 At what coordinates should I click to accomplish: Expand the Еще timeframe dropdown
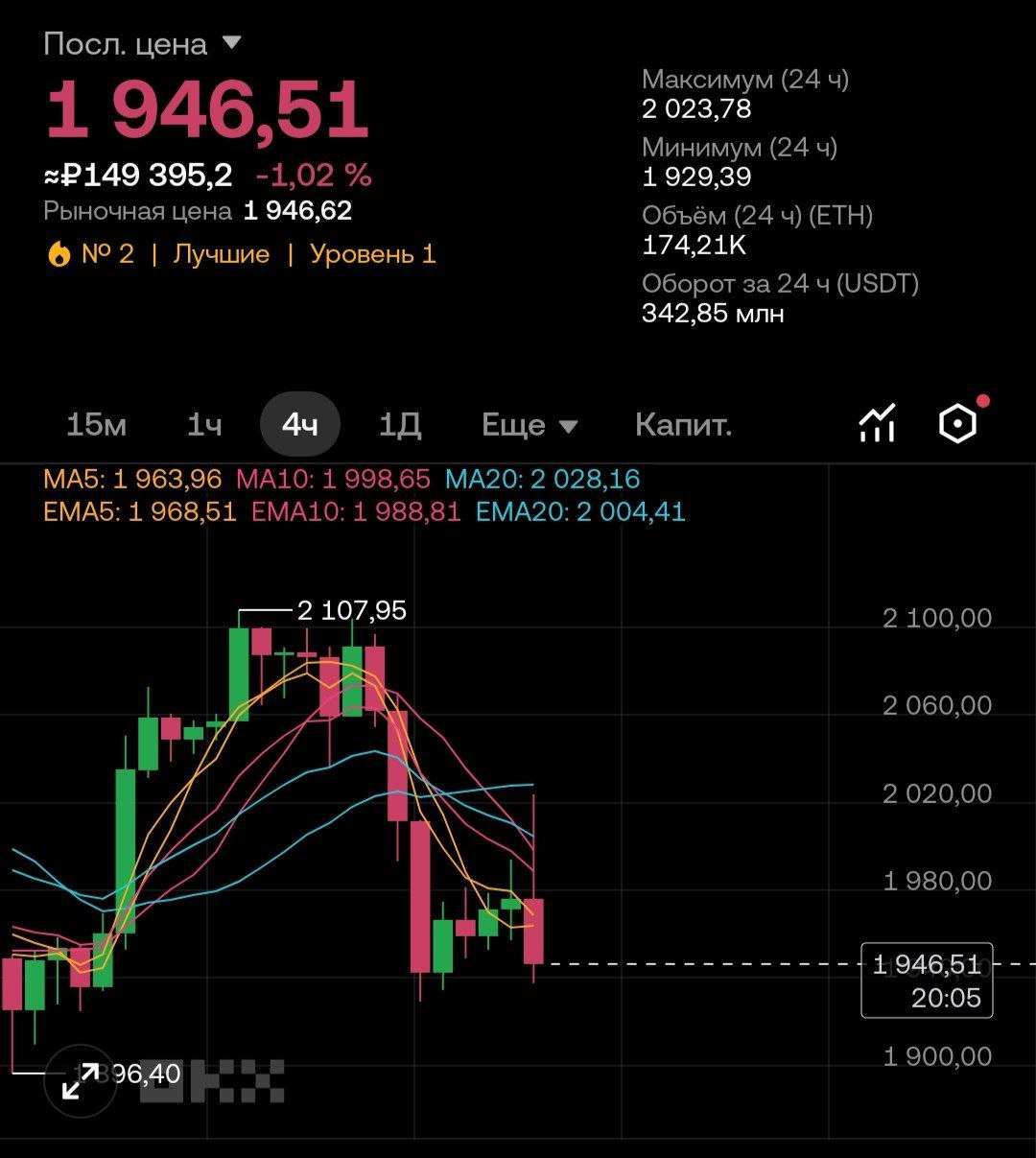click(530, 425)
